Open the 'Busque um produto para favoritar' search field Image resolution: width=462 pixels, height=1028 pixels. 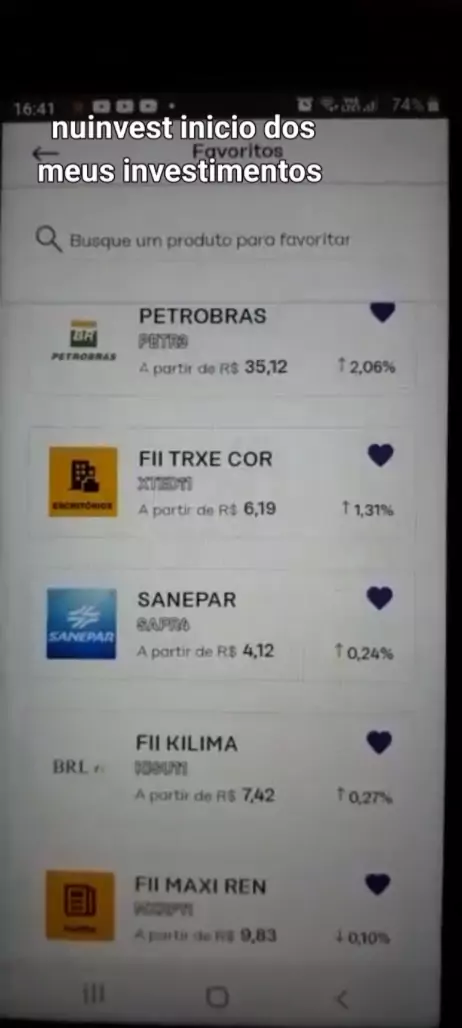pyautogui.click(x=223, y=240)
